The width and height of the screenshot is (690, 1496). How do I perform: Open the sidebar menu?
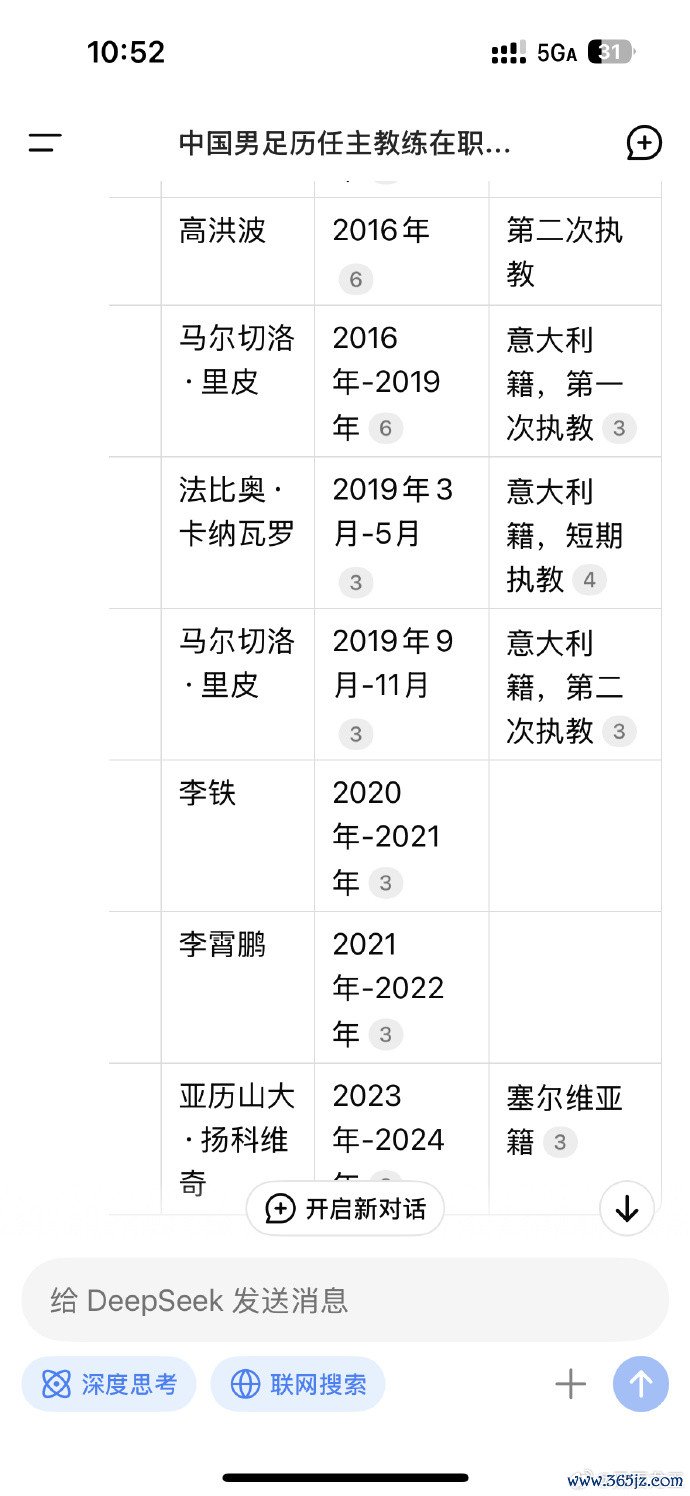tap(44, 143)
